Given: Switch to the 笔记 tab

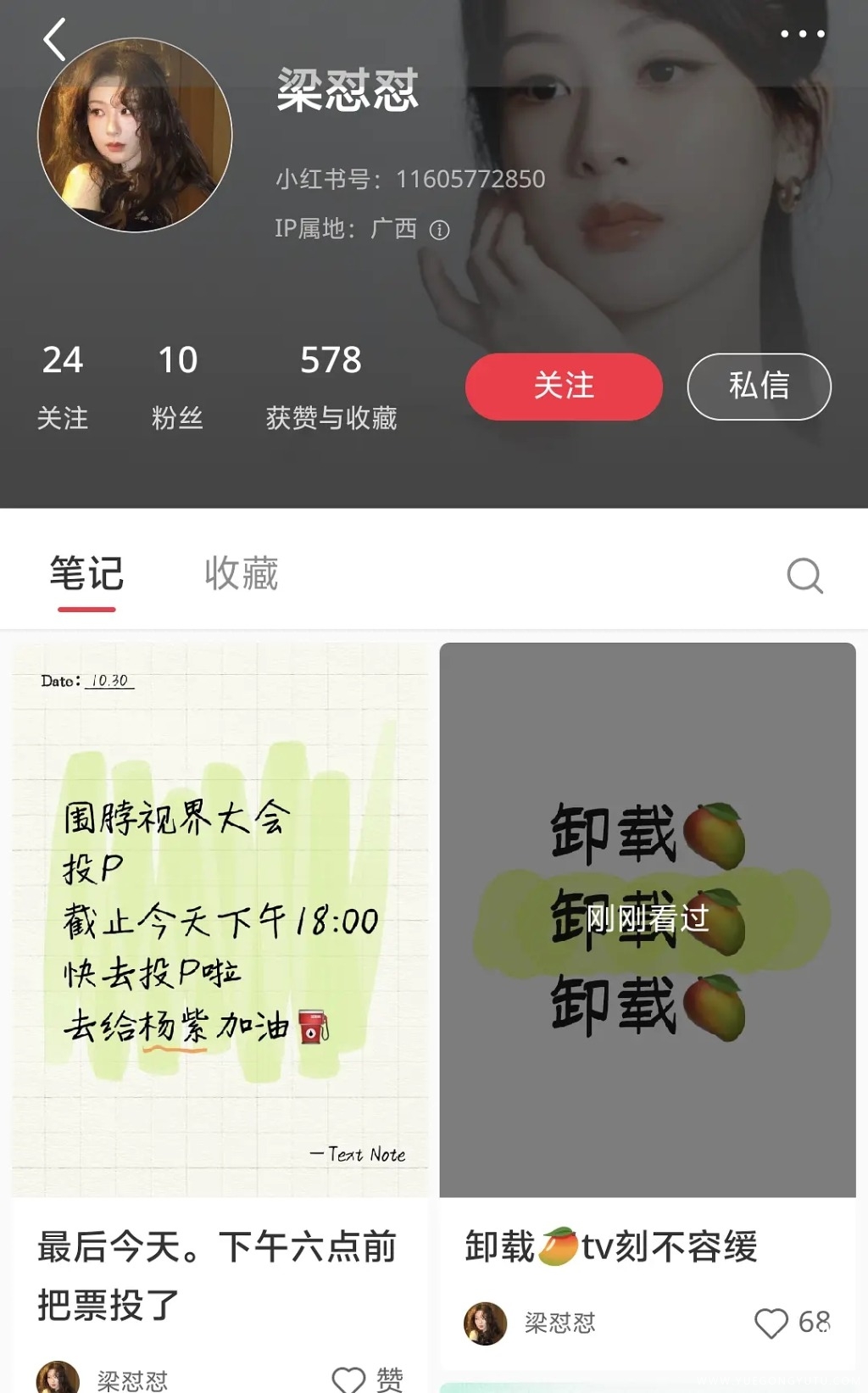Looking at the screenshot, I should click(x=86, y=574).
